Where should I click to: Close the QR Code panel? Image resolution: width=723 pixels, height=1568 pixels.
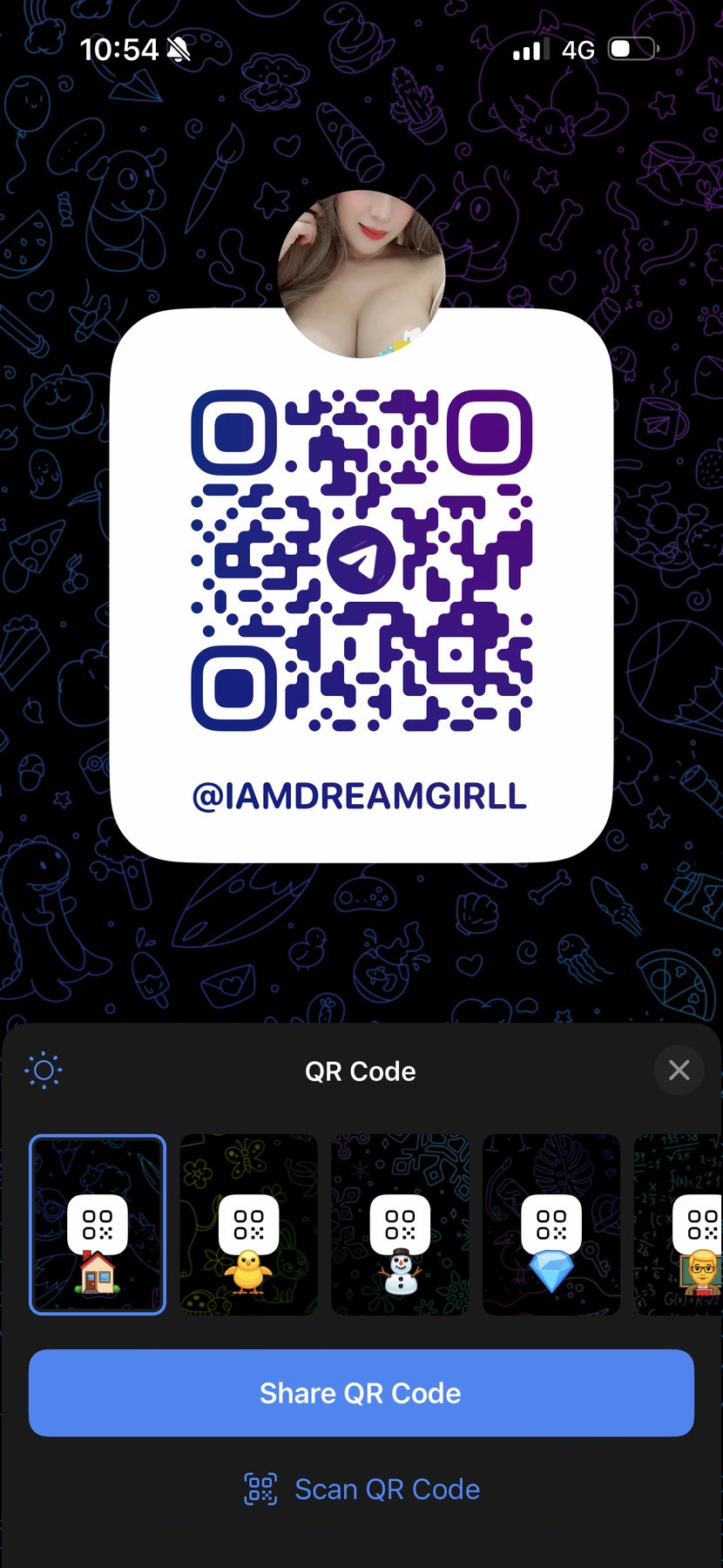[x=679, y=1070]
